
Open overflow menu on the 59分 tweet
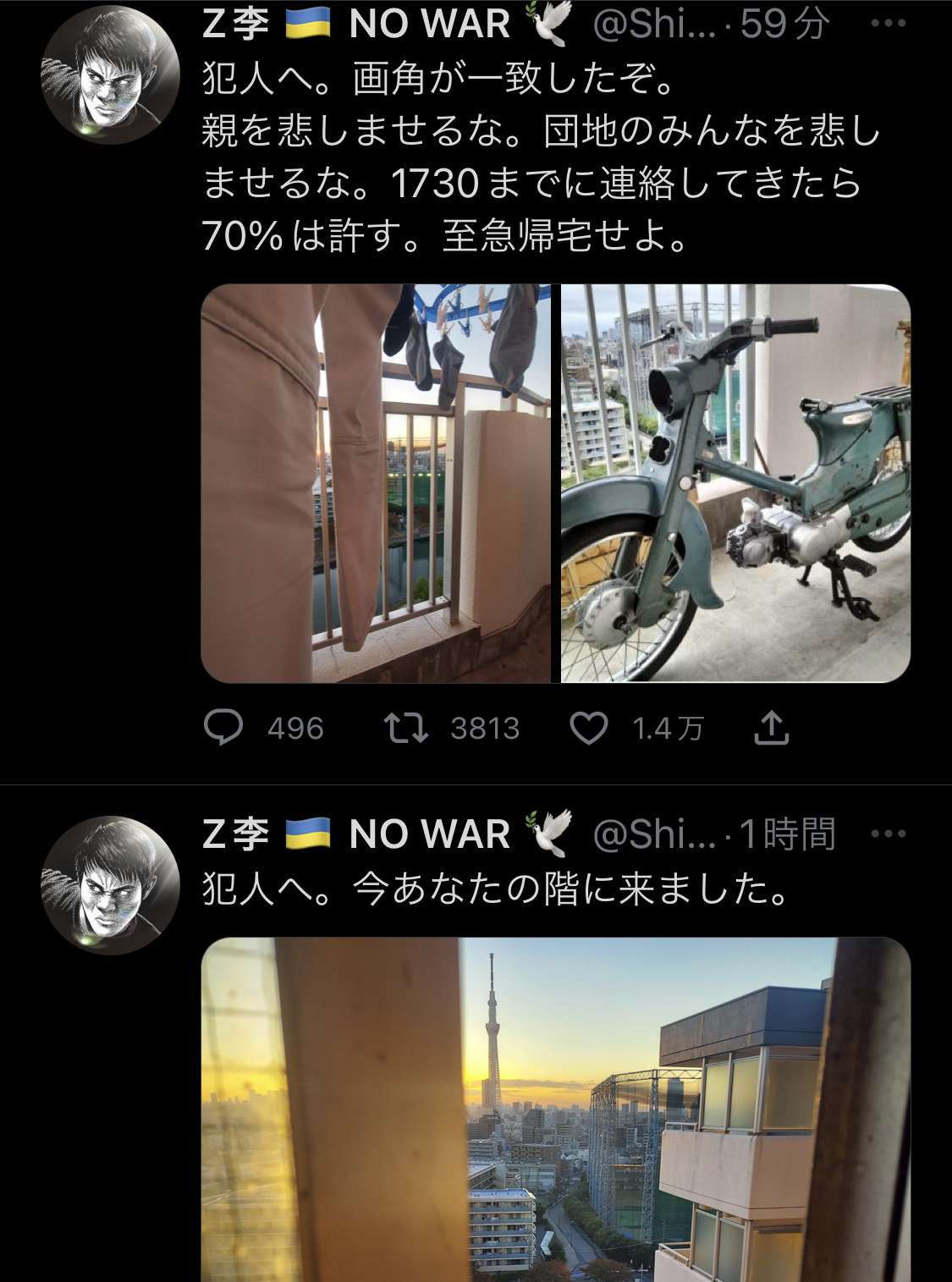coord(888,24)
